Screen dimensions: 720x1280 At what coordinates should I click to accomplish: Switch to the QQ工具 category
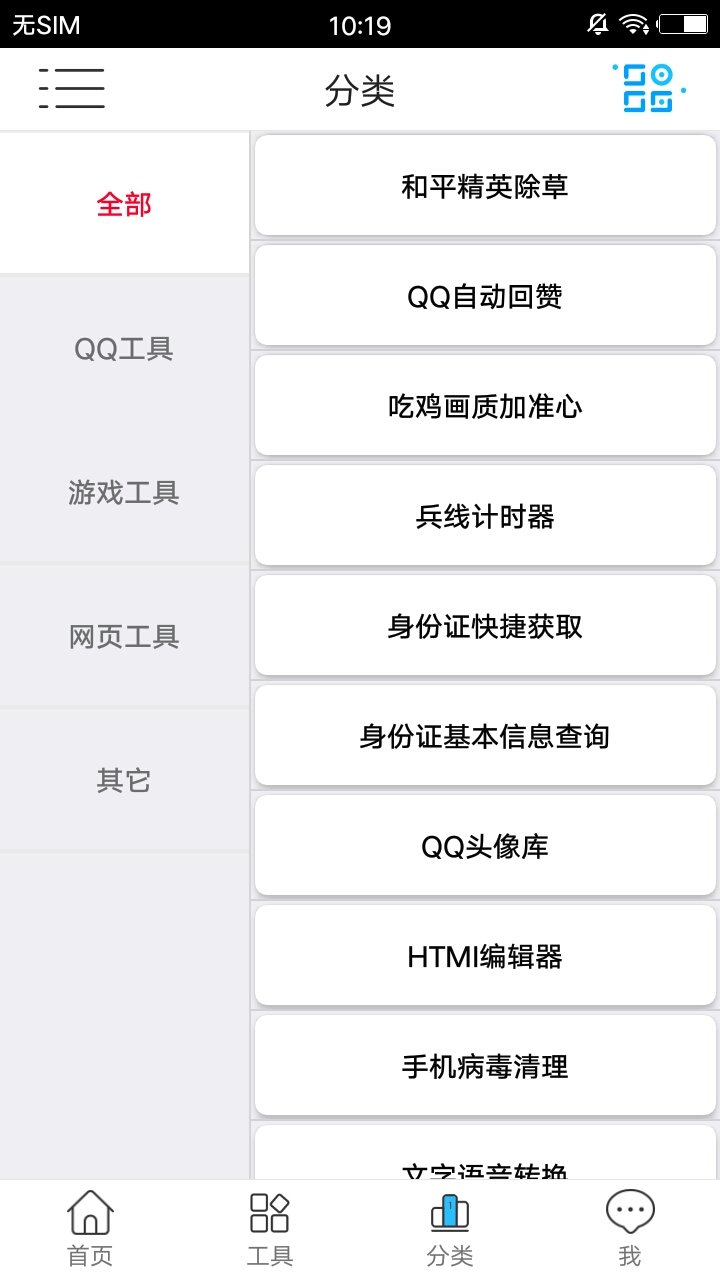tap(124, 349)
